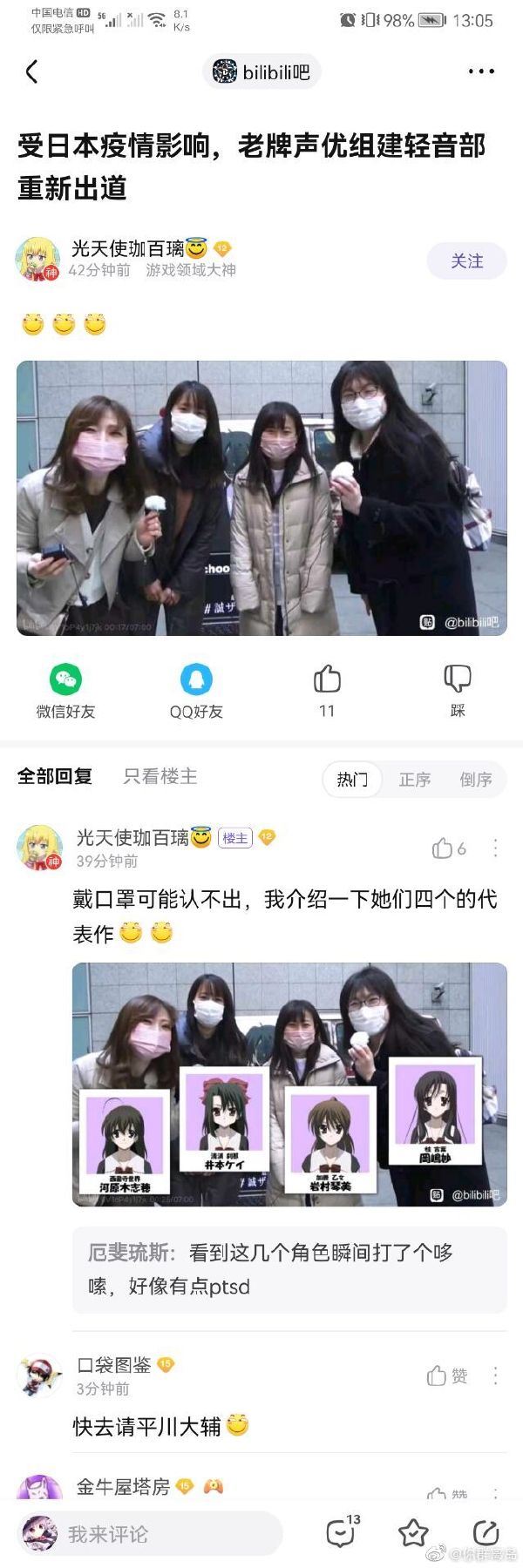The image size is (523, 1568).
Task: Share the post to QQ好友
Action: point(196,692)
